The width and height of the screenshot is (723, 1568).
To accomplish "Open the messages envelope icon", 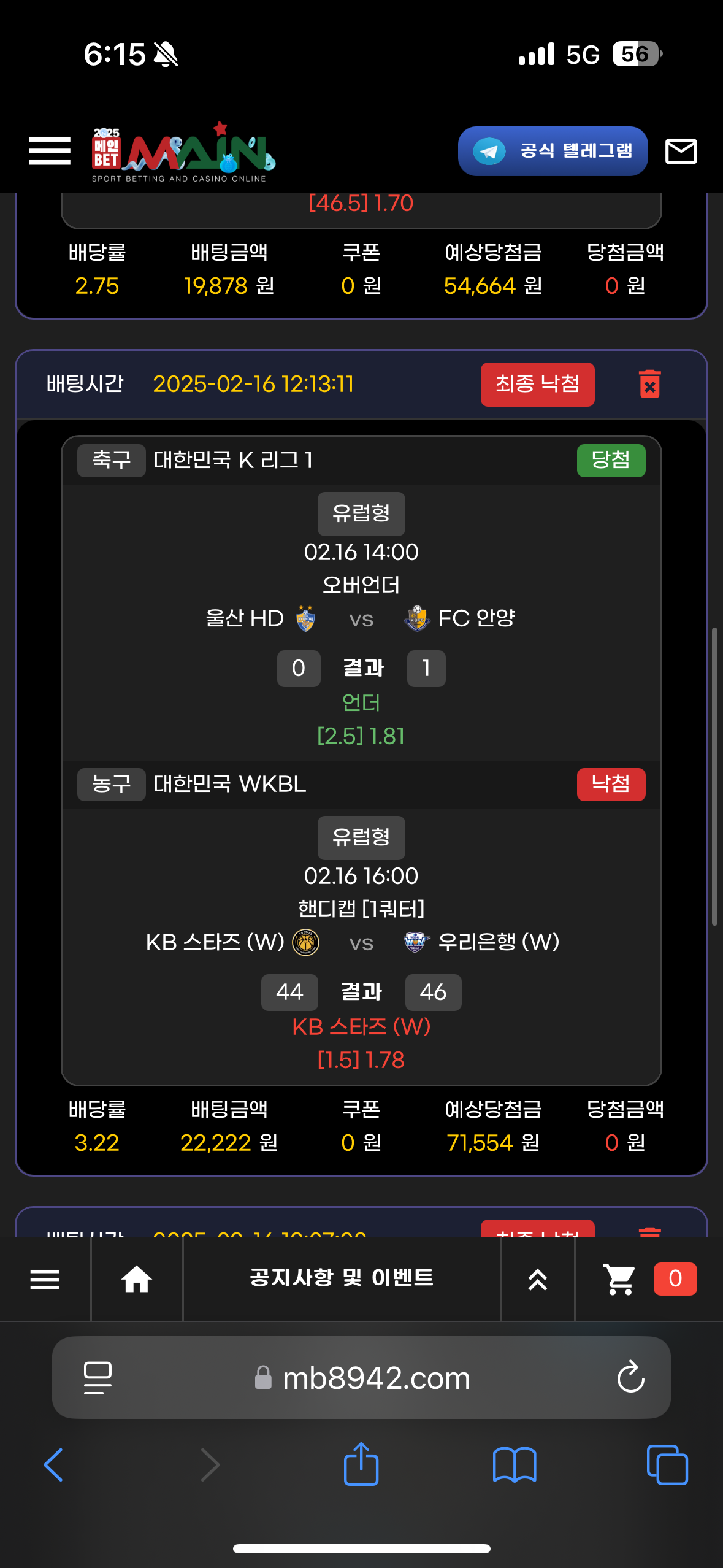I will (681, 151).
